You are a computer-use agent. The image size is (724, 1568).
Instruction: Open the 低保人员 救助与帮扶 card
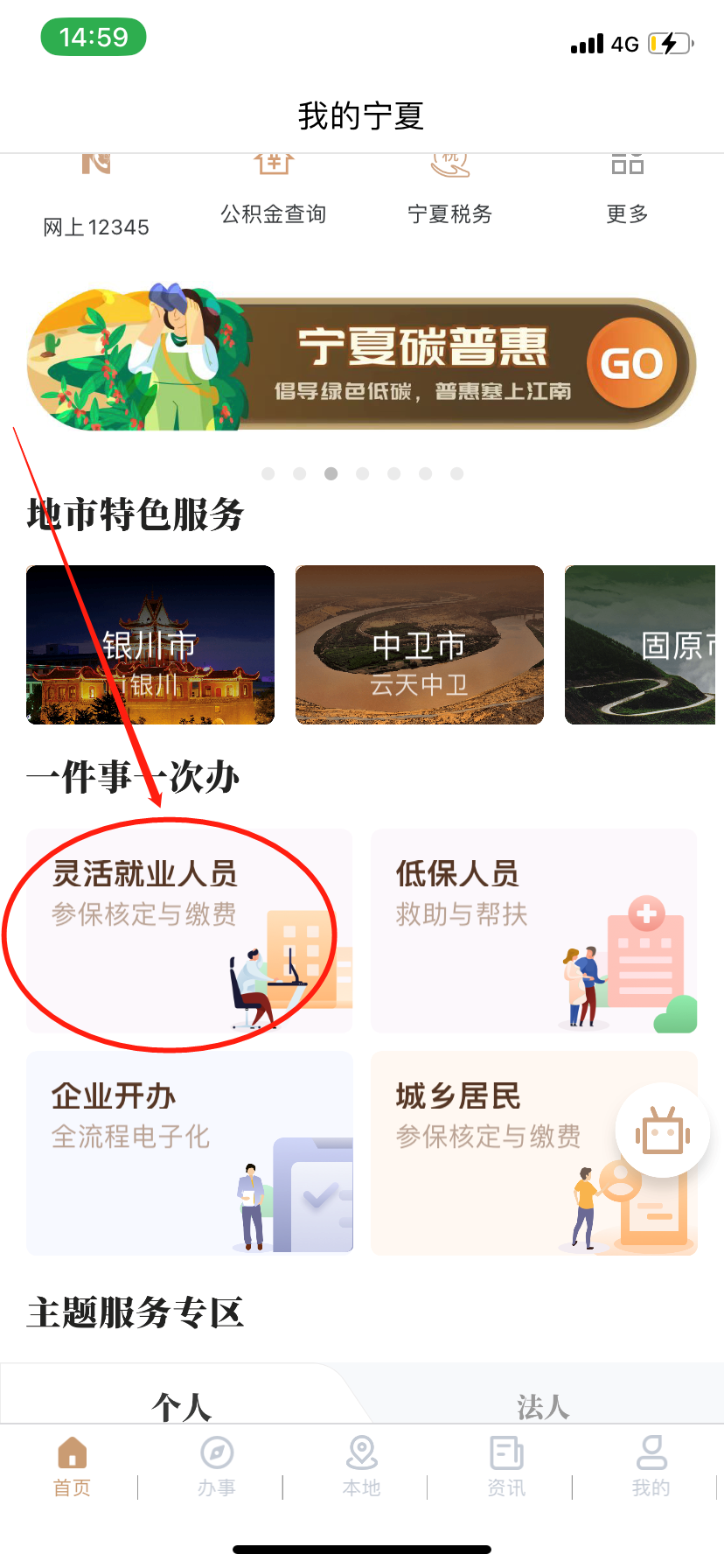533,930
